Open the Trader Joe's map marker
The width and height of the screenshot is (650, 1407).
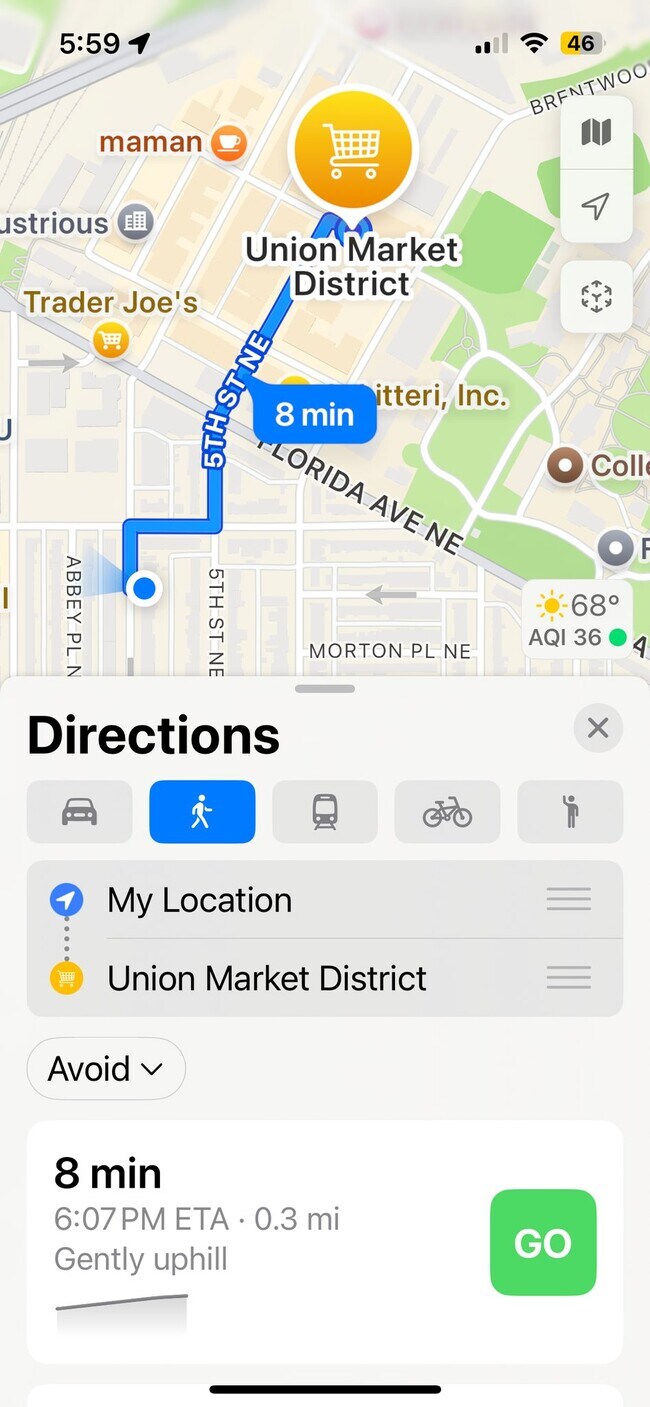point(110,322)
